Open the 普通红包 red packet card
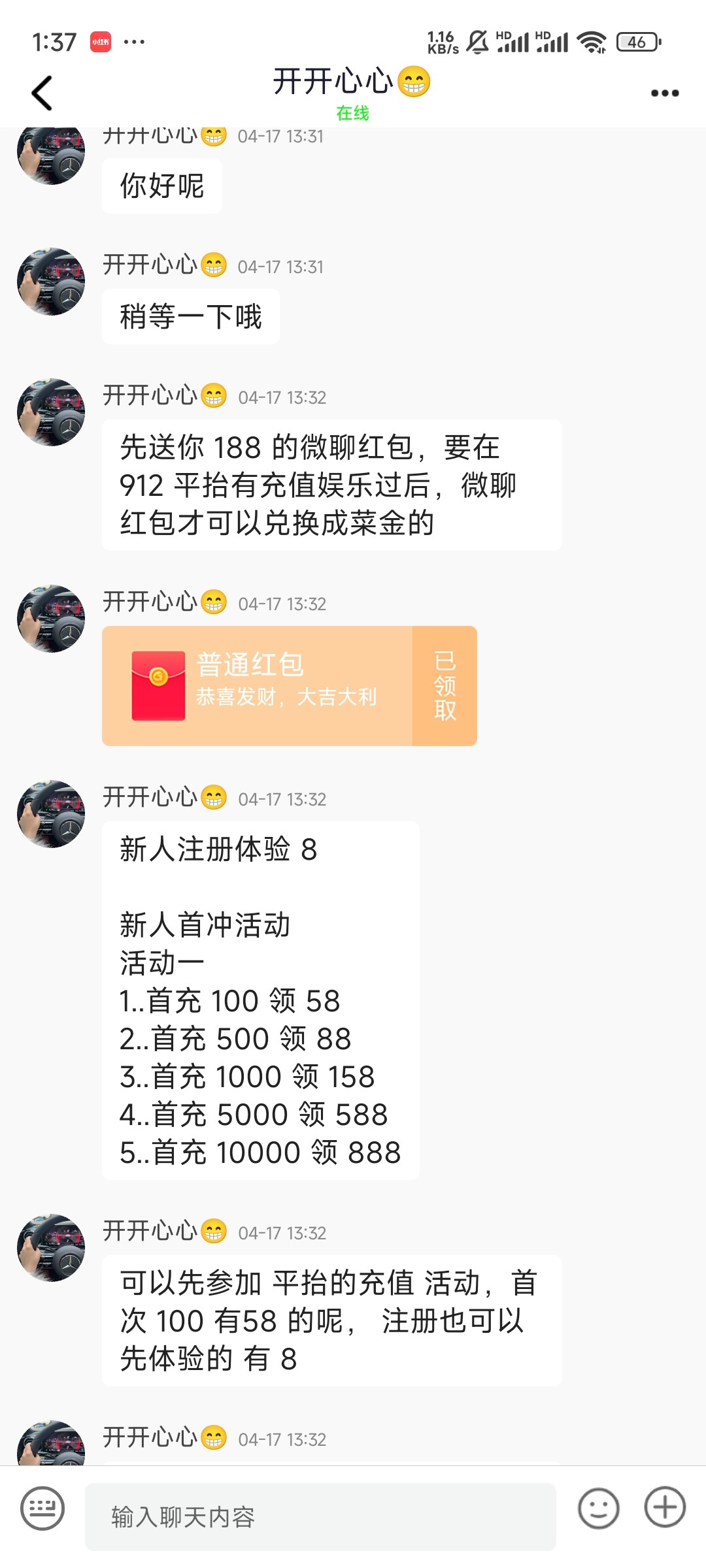 (289, 685)
